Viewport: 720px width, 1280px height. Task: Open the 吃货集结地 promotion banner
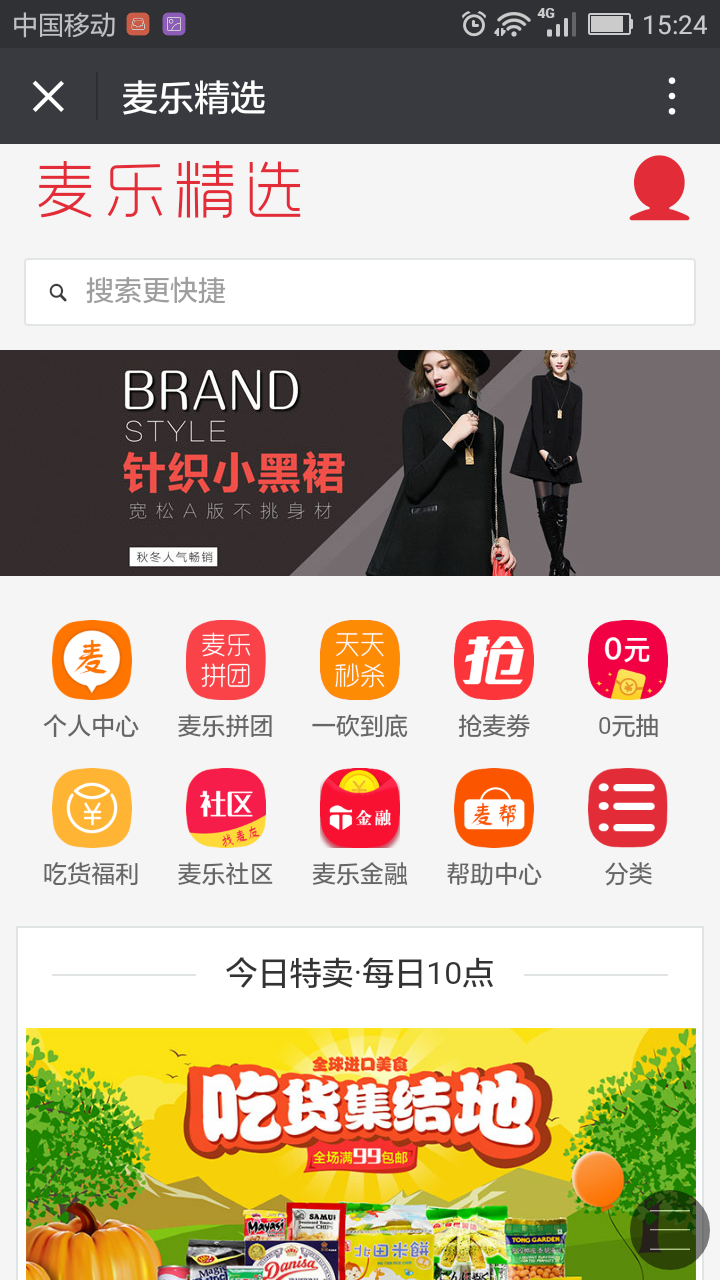(330, 1150)
